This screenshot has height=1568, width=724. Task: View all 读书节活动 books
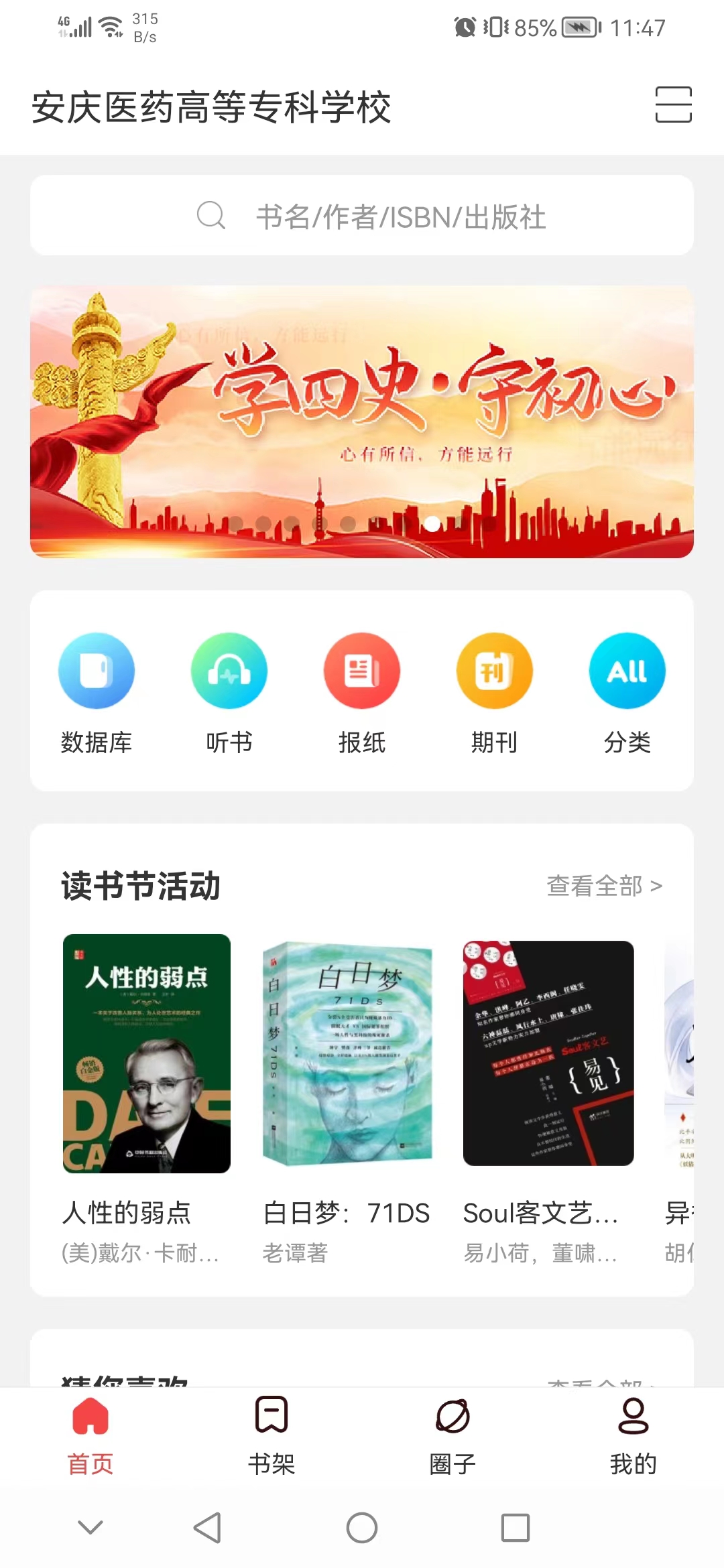pyautogui.click(x=604, y=886)
